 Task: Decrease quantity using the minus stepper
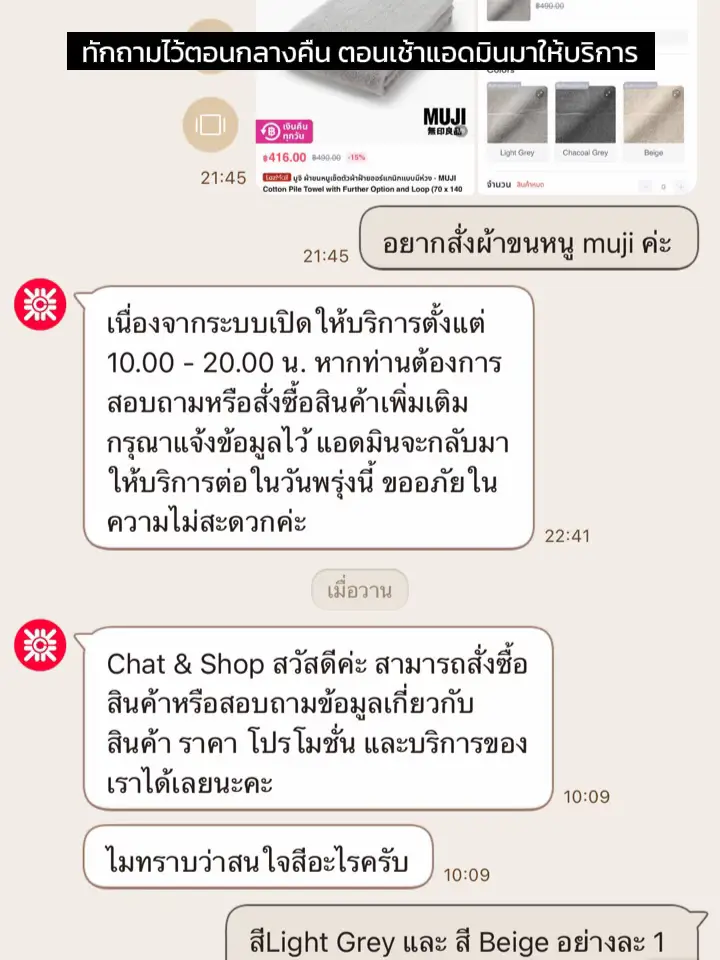646,187
